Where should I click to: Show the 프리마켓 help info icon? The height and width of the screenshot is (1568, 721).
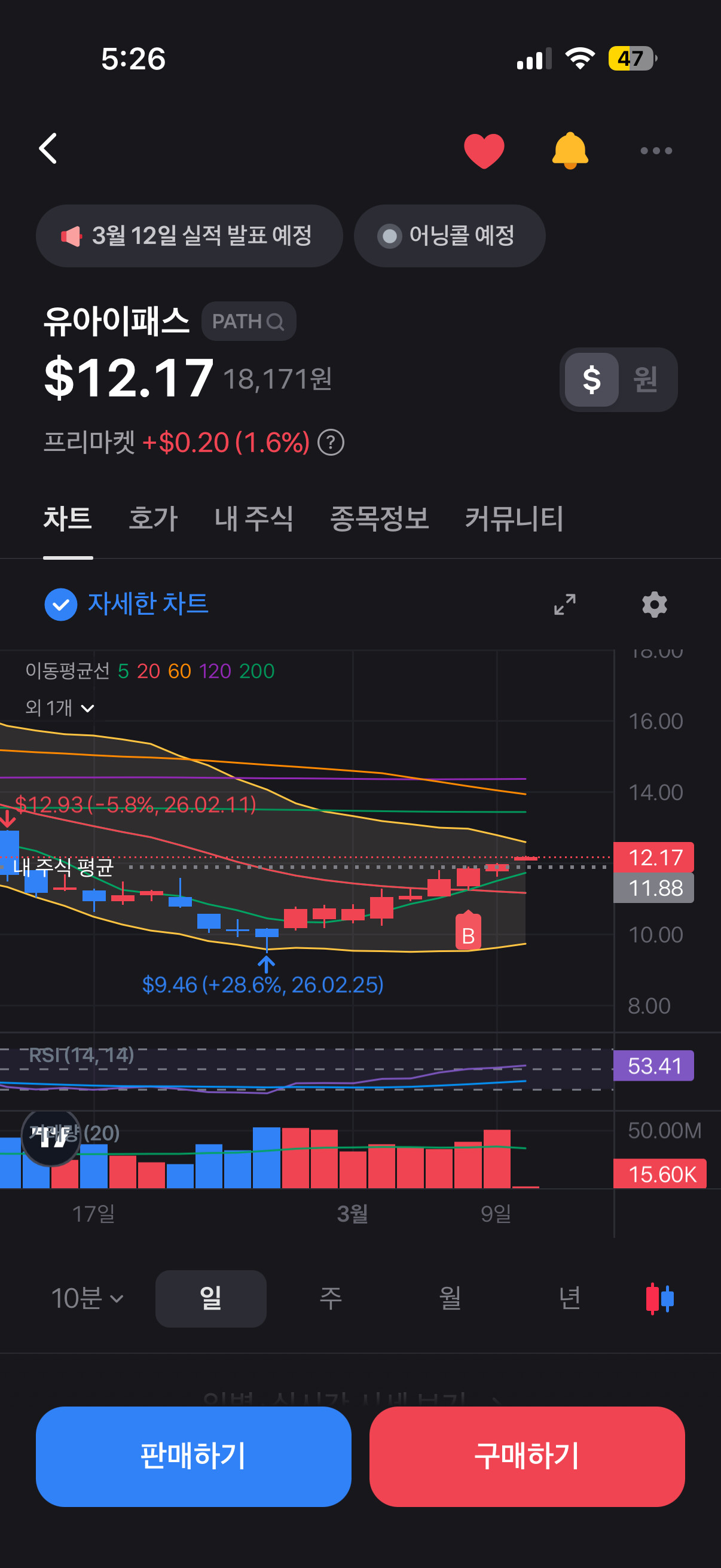coord(331,443)
